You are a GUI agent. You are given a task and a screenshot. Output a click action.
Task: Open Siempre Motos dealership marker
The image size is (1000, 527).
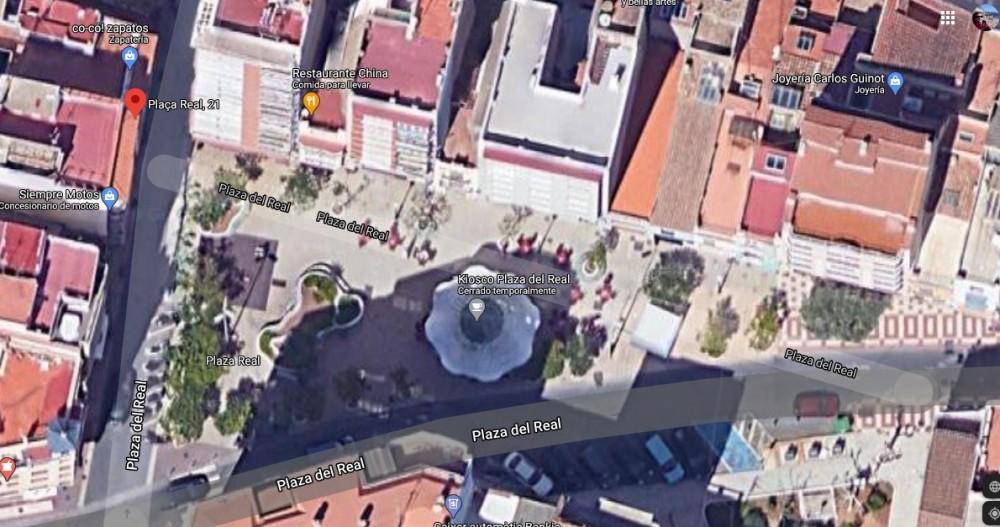[x=110, y=195]
